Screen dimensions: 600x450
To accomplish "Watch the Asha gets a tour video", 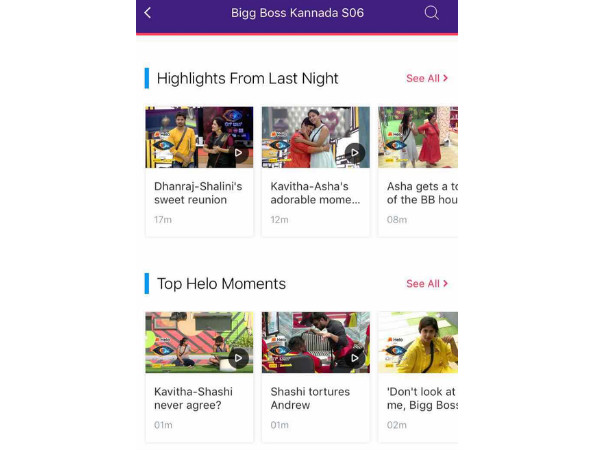I will click(418, 138).
